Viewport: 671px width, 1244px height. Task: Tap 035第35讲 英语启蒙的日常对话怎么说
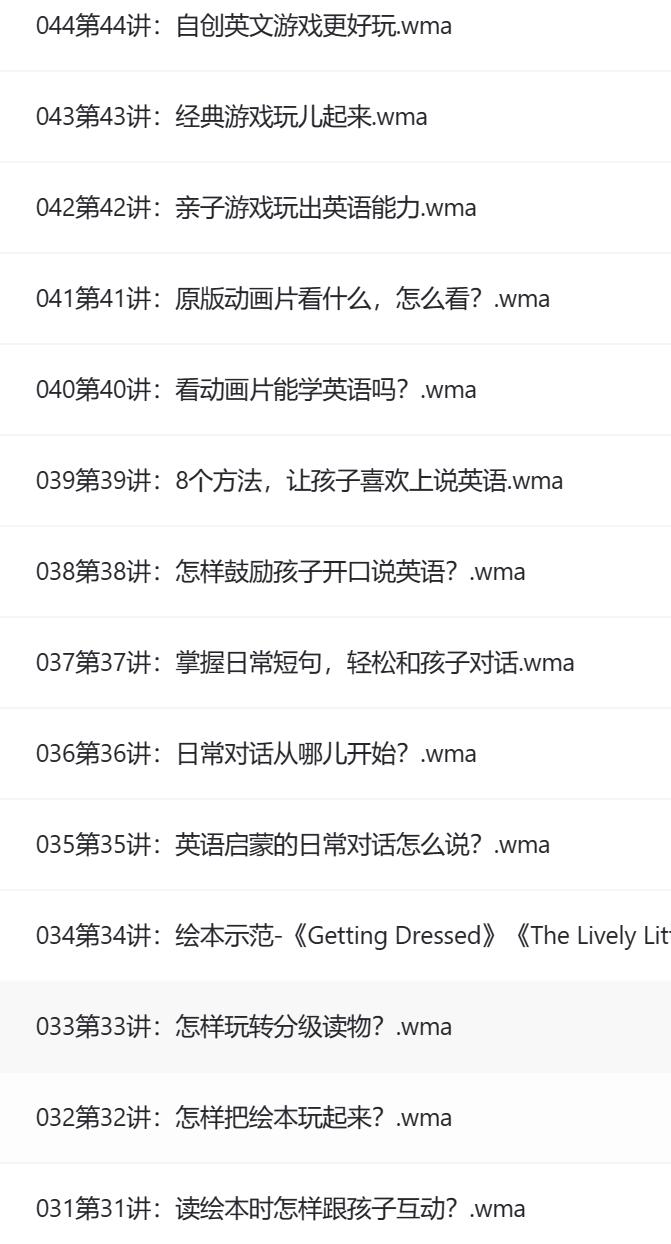point(293,845)
